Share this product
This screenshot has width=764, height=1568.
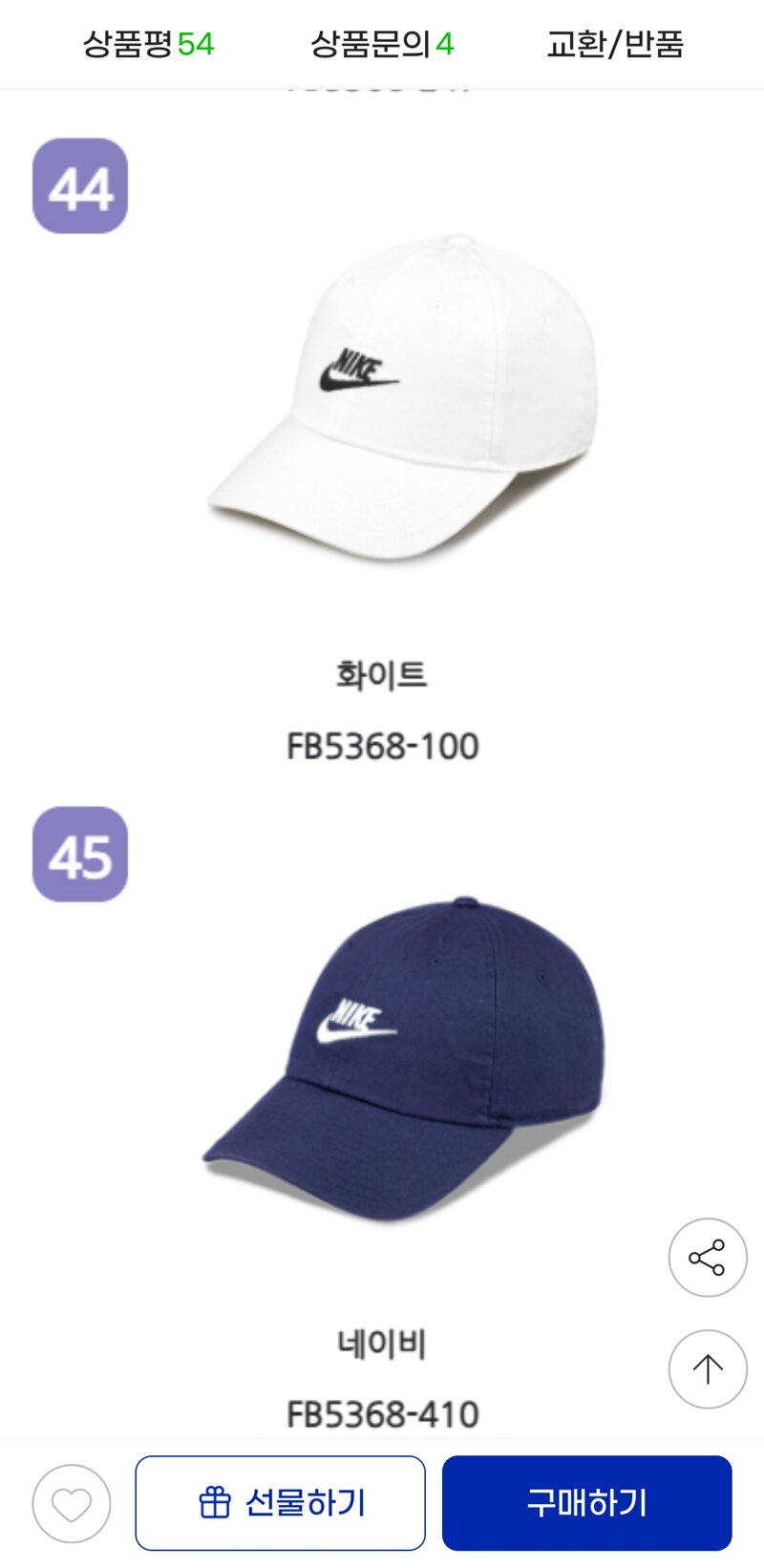(x=707, y=1258)
